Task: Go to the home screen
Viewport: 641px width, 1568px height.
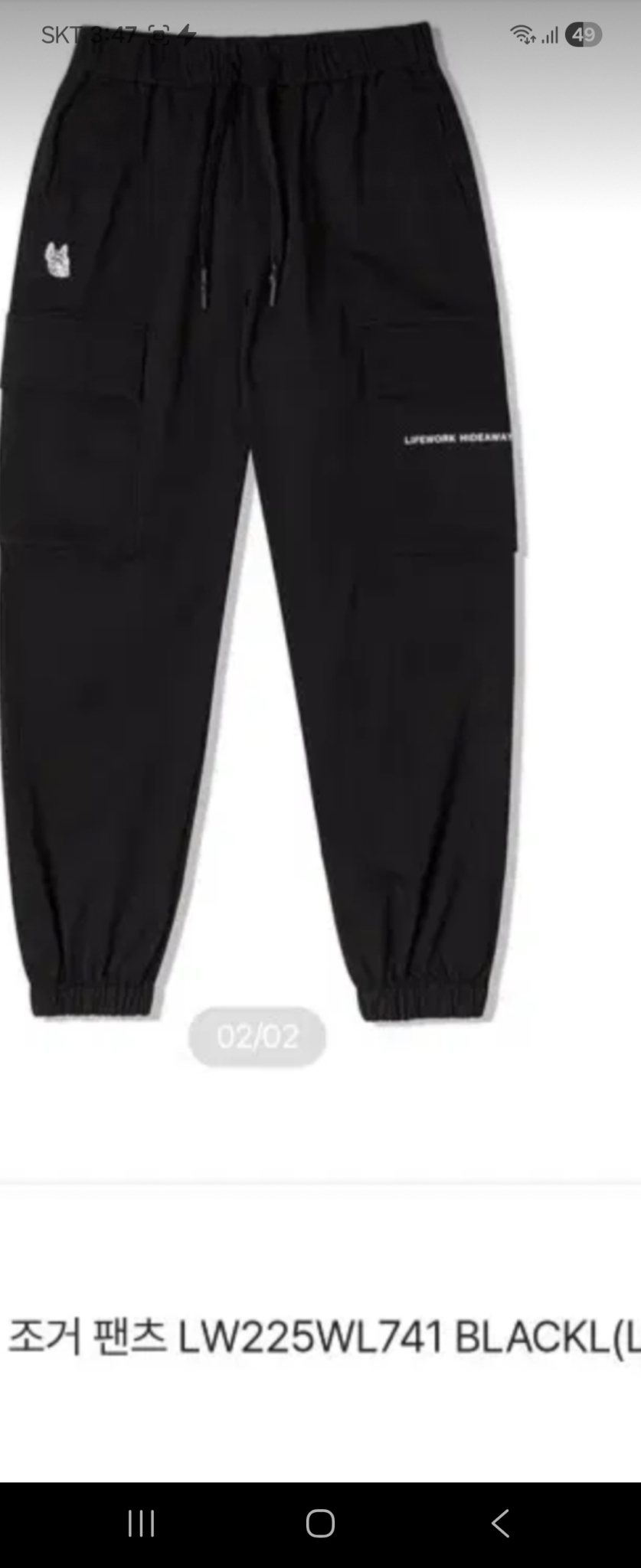Action: pyautogui.click(x=320, y=1523)
